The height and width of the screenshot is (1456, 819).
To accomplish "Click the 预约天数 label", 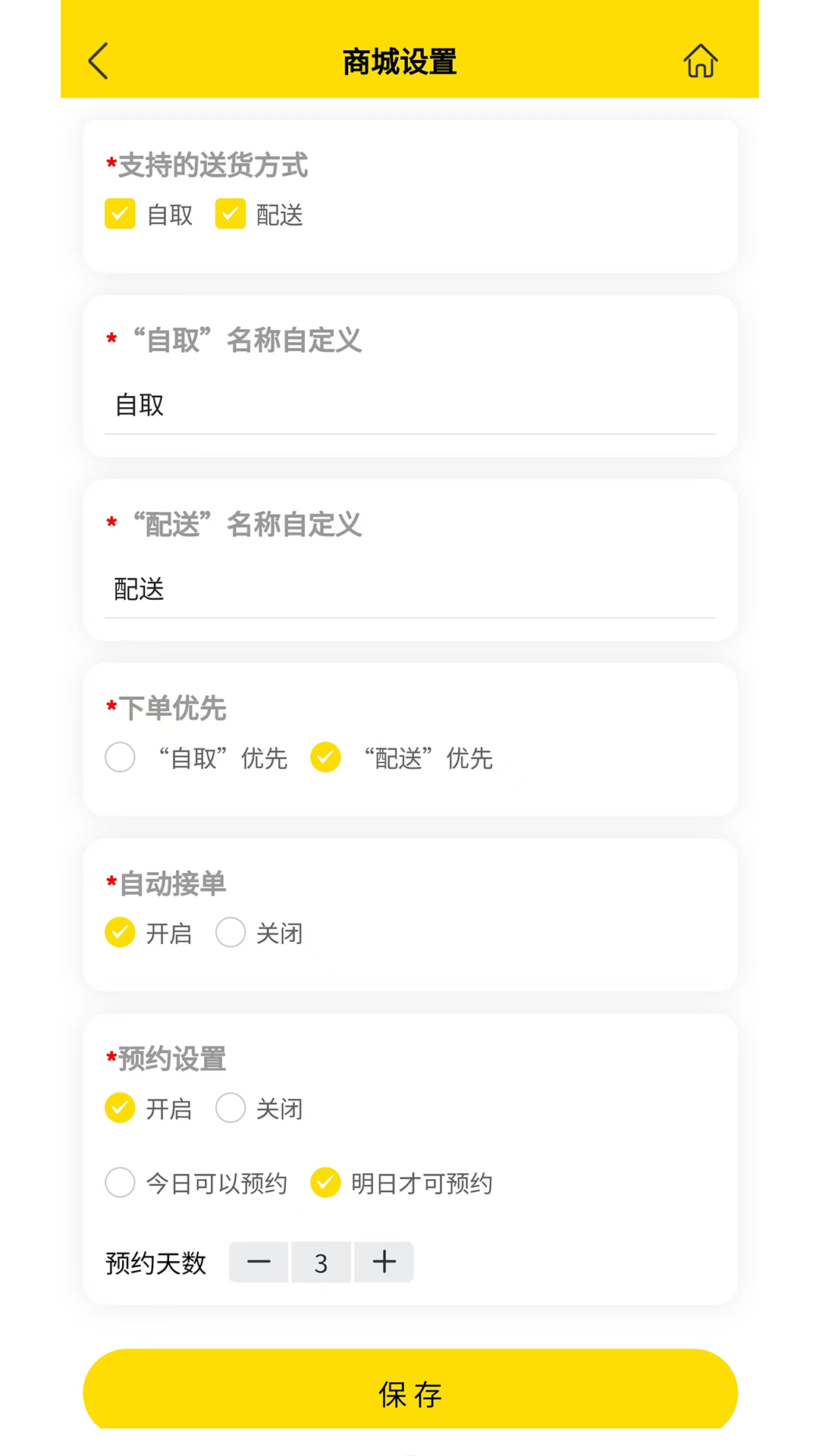I will 155,1261.
